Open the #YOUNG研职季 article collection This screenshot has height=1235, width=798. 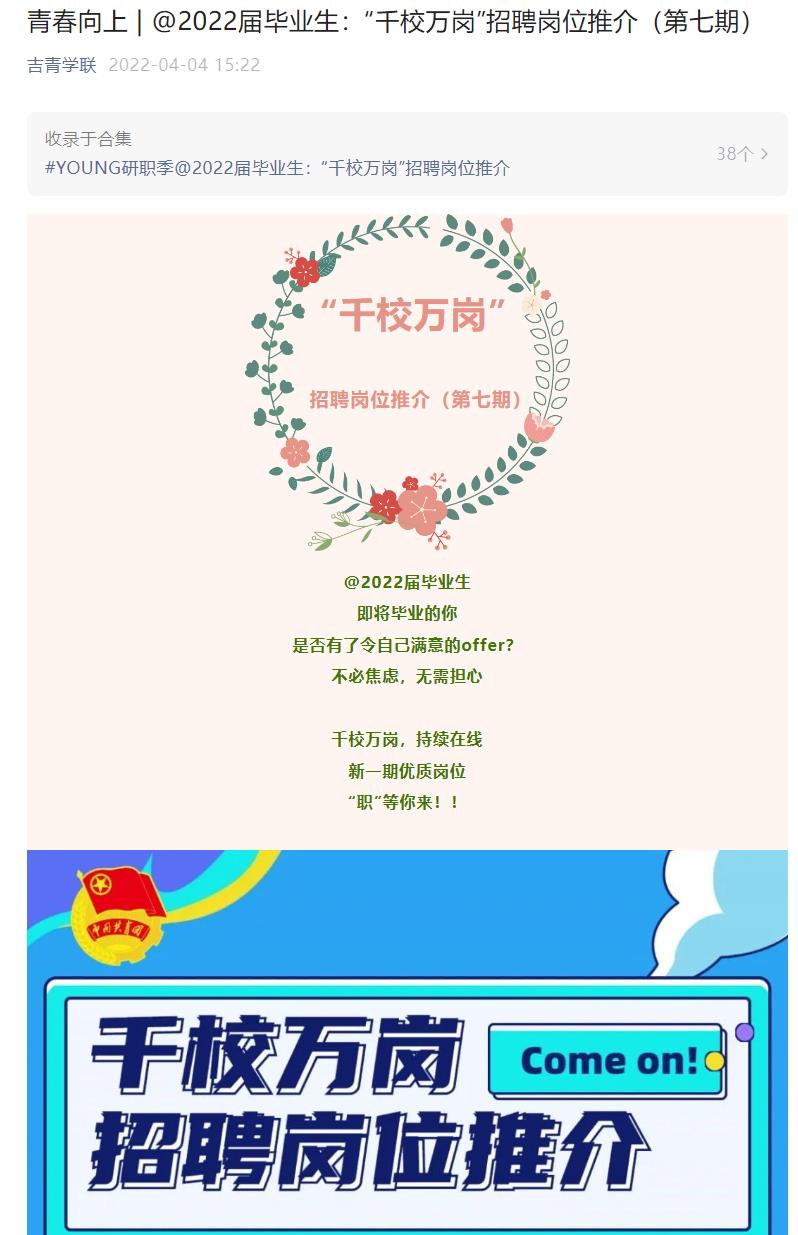pyautogui.click(x=277, y=168)
